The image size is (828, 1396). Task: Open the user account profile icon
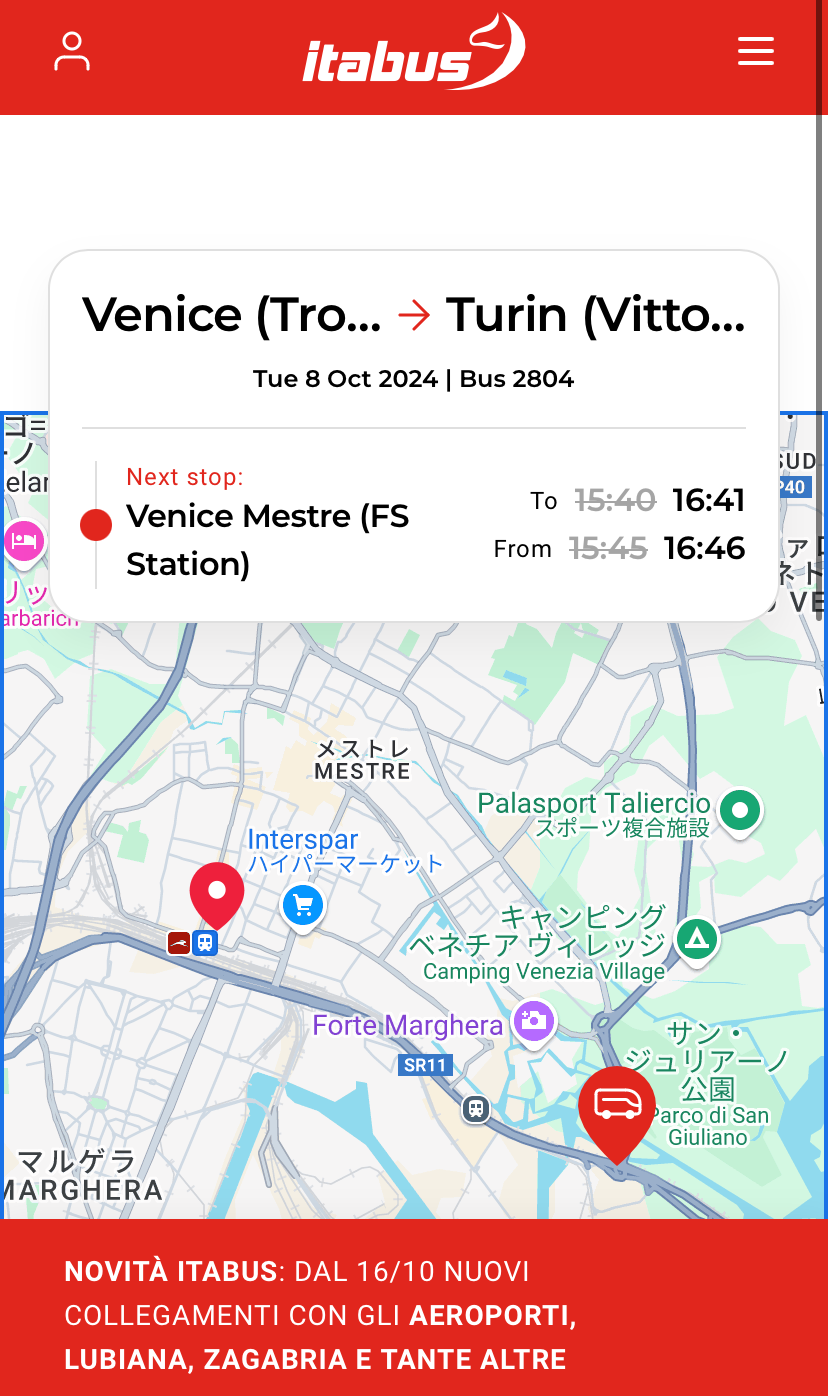click(72, 52)
